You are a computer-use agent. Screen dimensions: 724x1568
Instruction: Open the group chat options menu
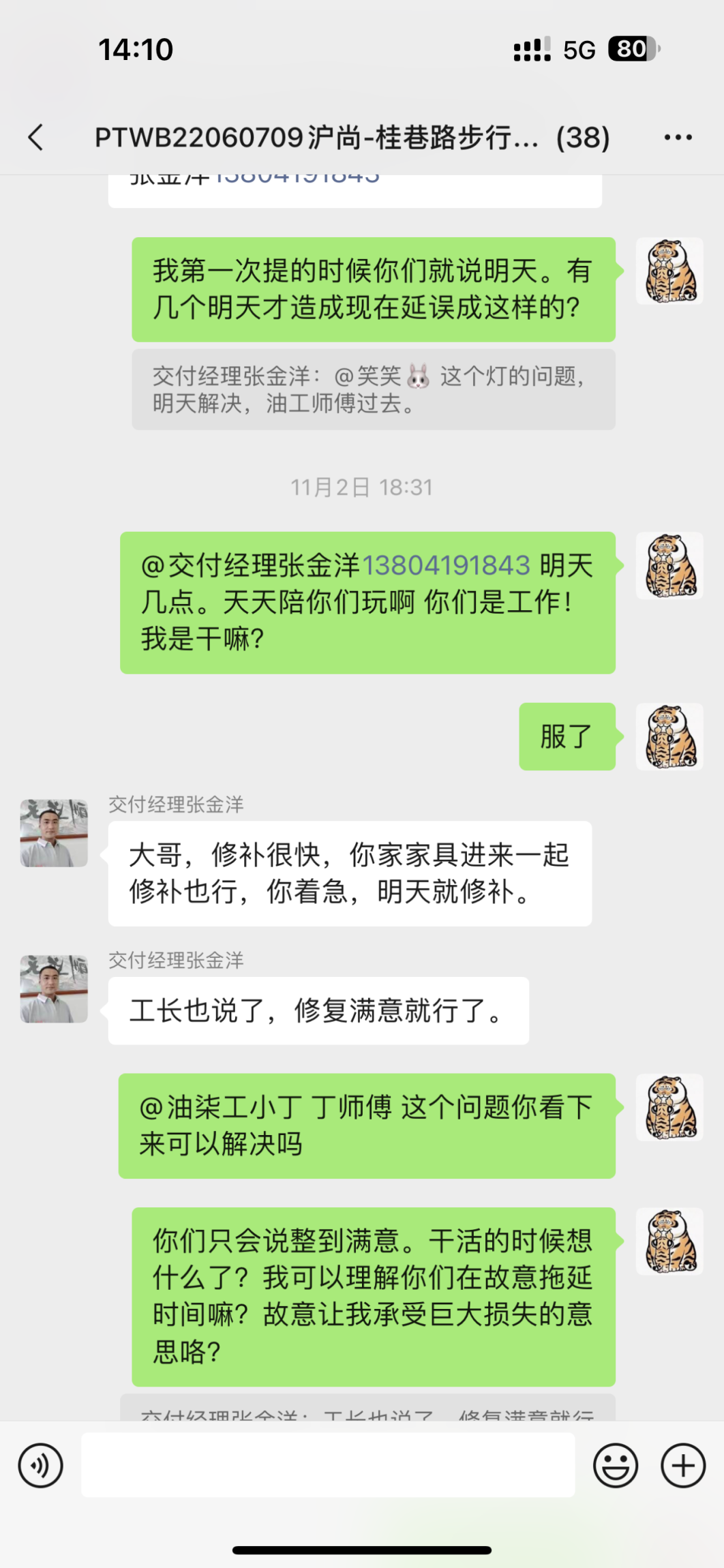(x=678, y=138)
